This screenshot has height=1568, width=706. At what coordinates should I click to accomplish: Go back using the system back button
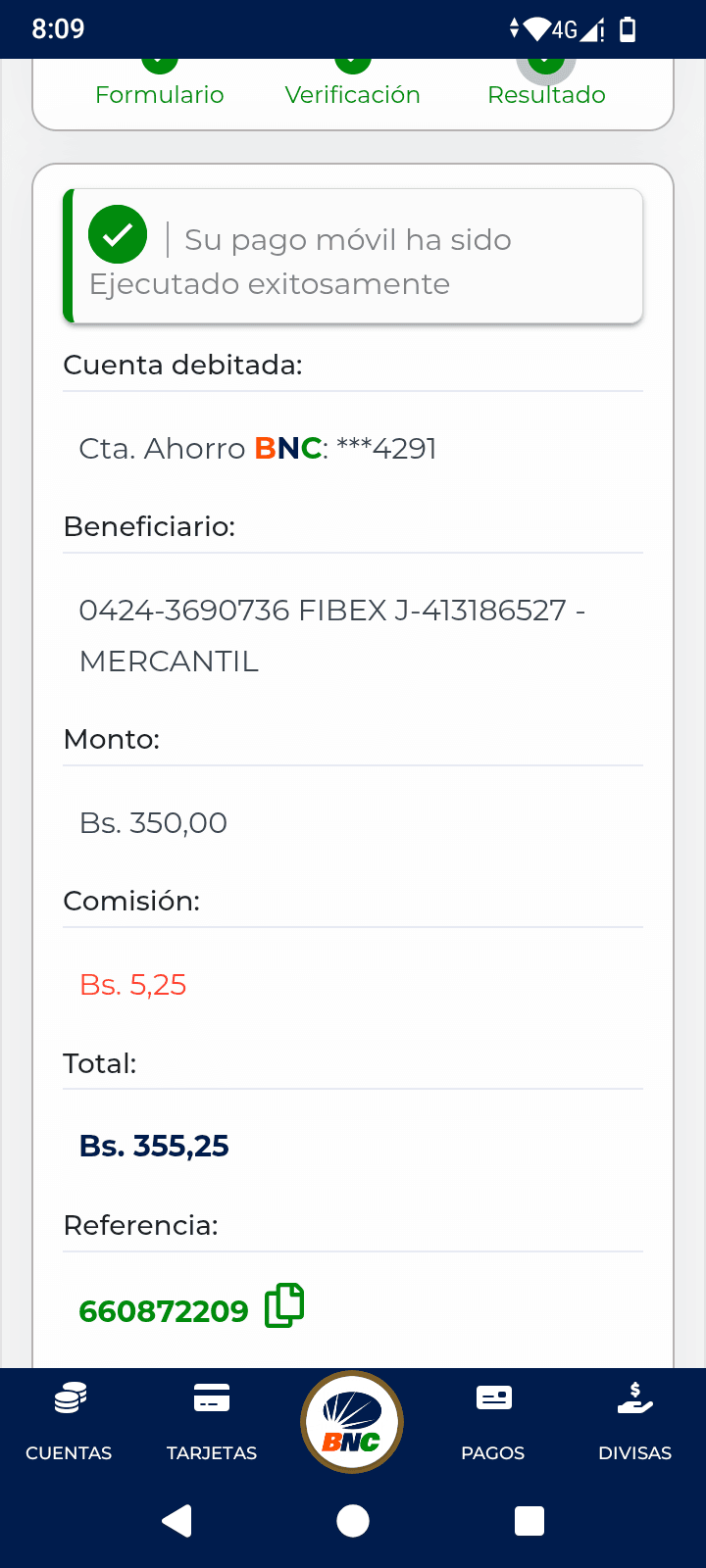tap(177, 1521)
